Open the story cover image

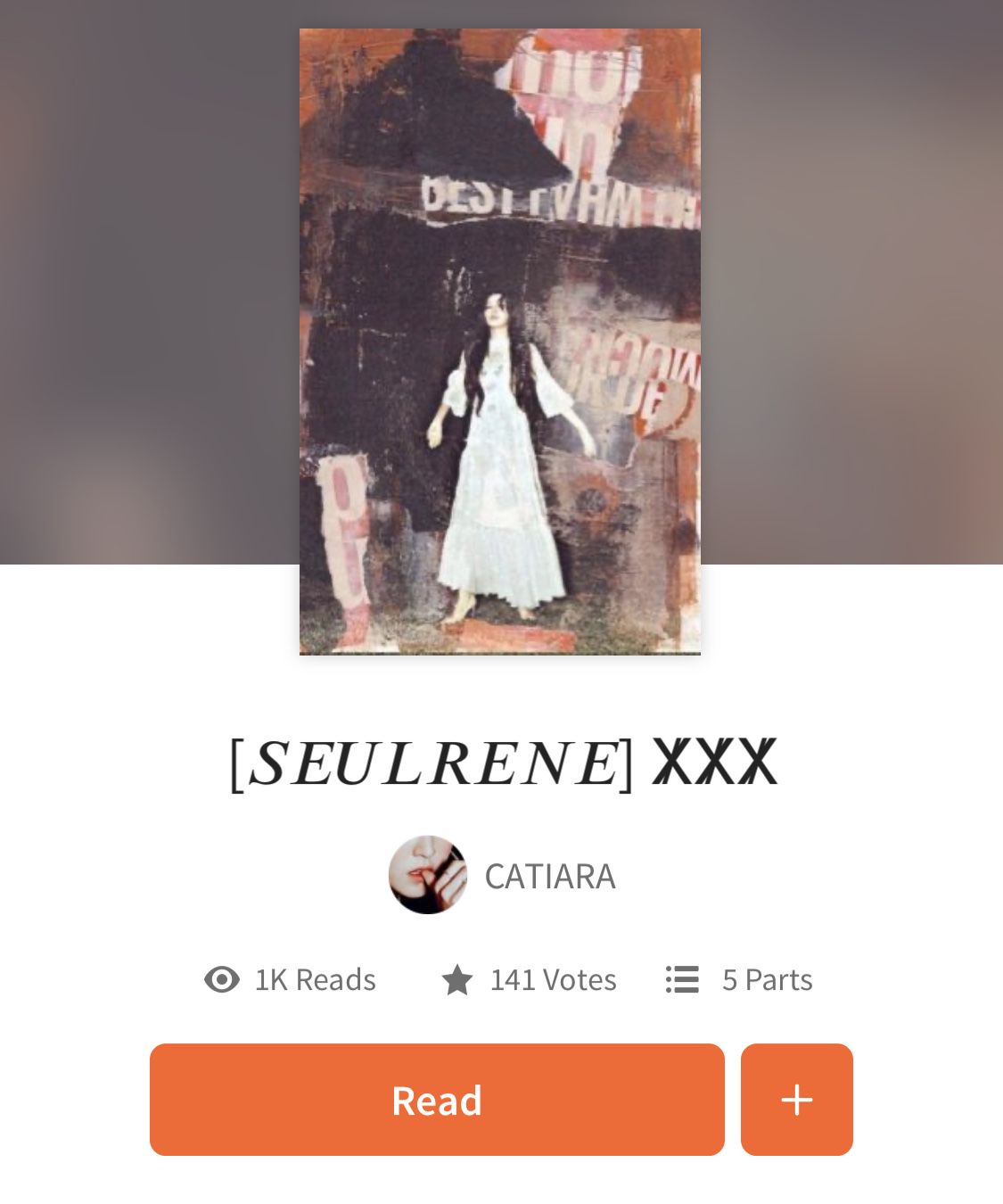coord(499,342)
